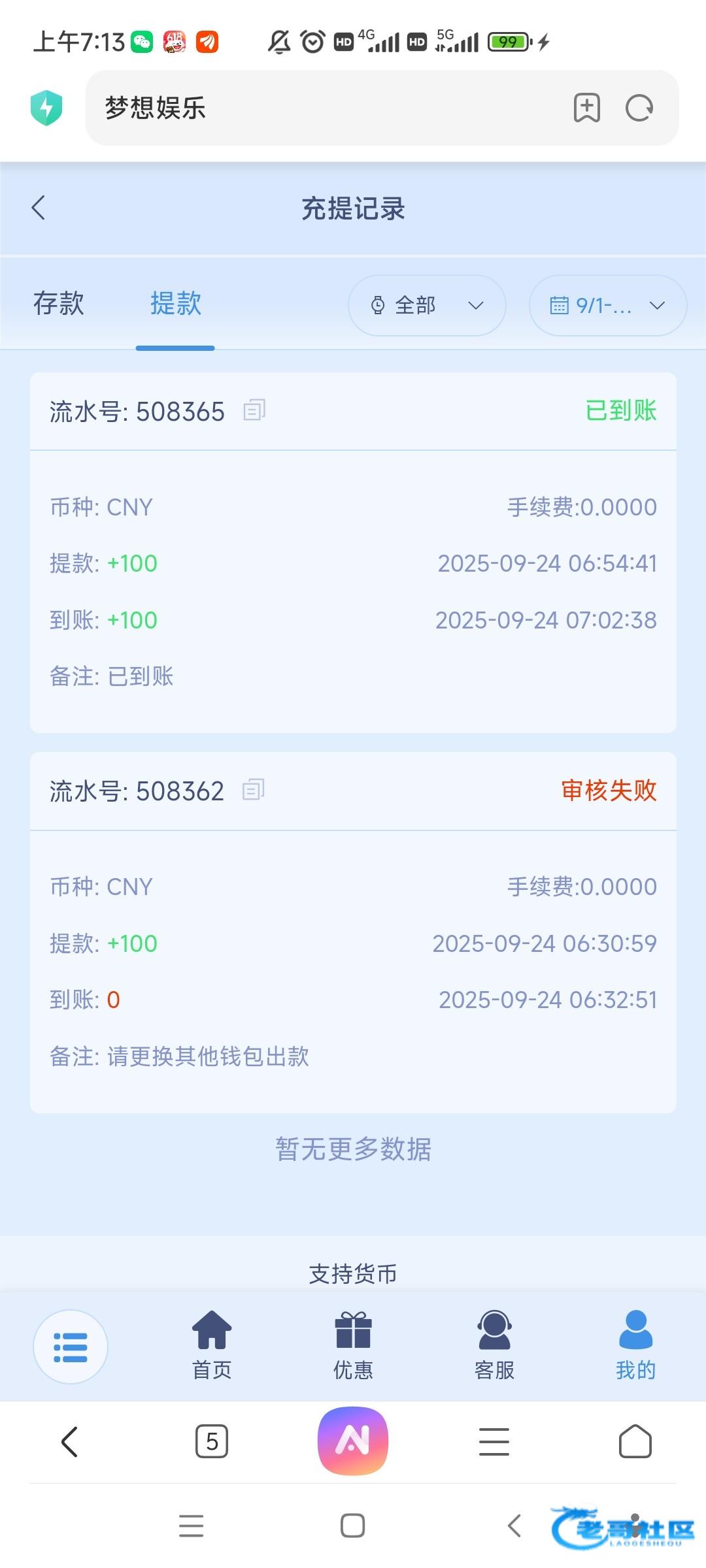The width and height of the screenshot is (706, 1568).
Task: Go back from 充提记录 page
Action: [x=39, y=208]
